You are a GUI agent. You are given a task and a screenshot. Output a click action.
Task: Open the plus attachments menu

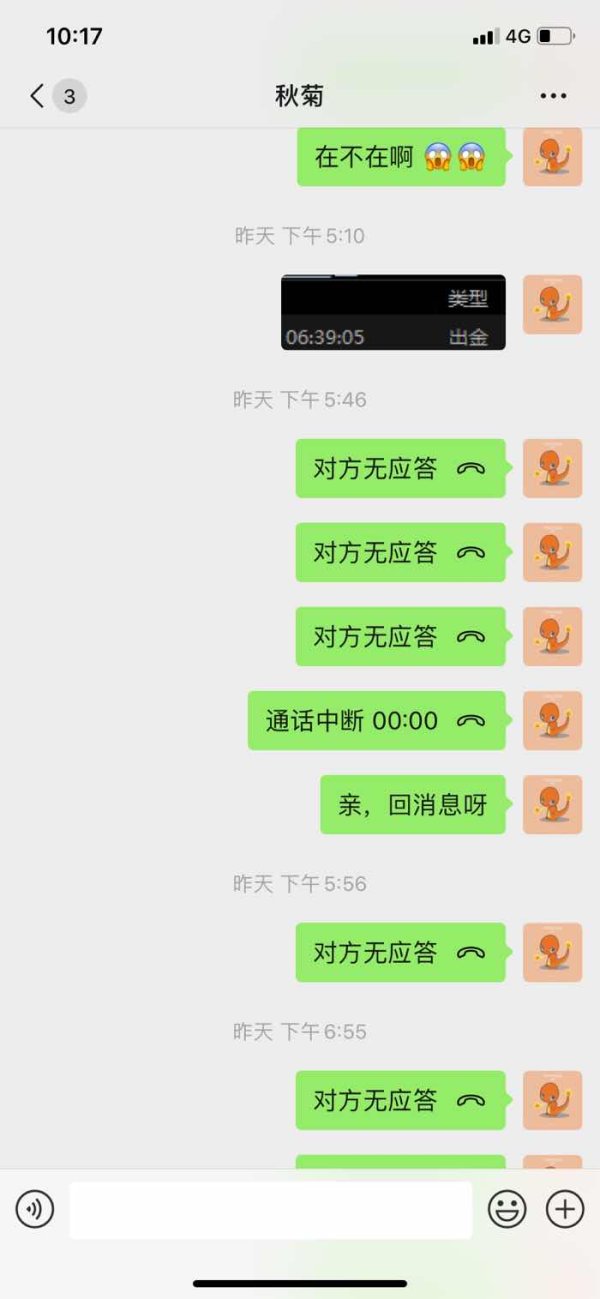click(565, 1210)
